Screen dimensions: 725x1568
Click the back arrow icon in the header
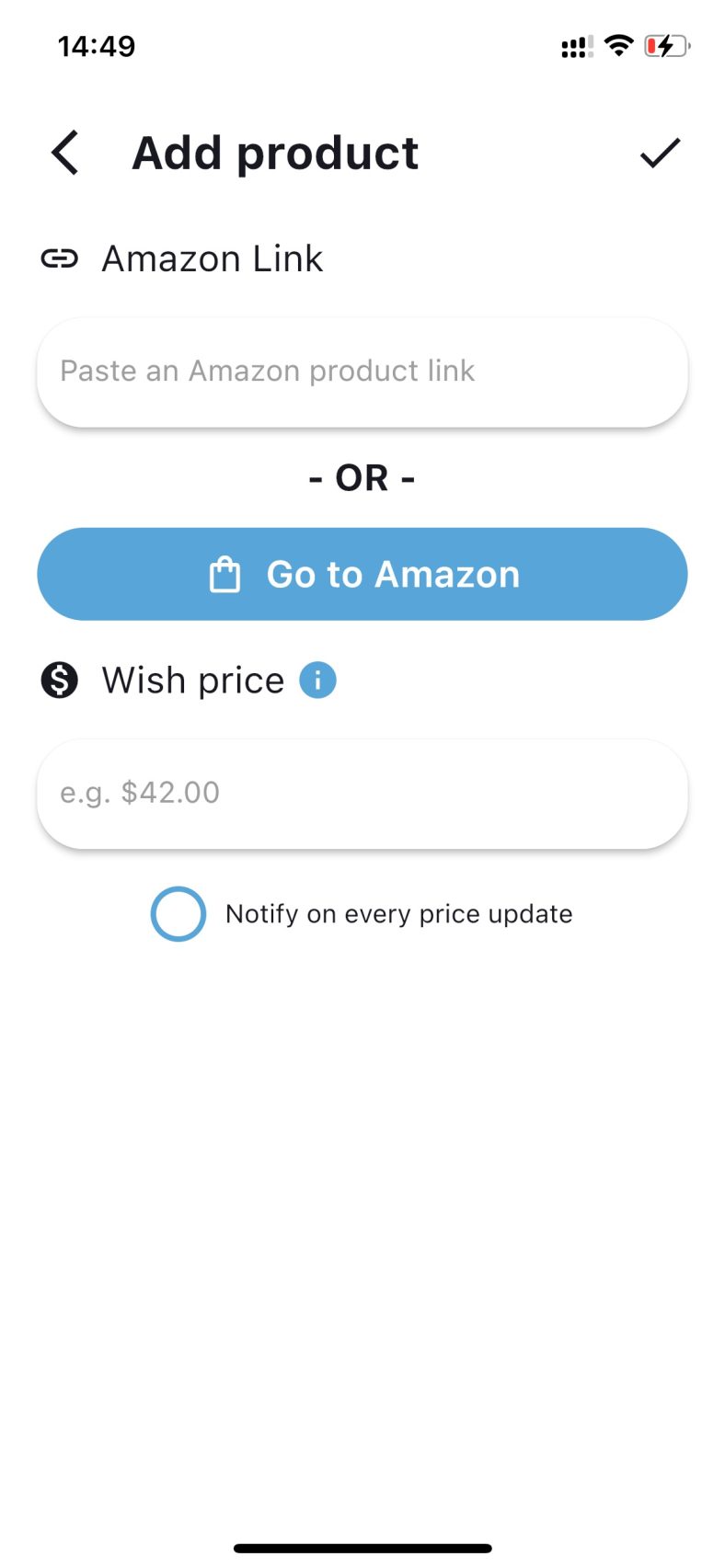63,153
